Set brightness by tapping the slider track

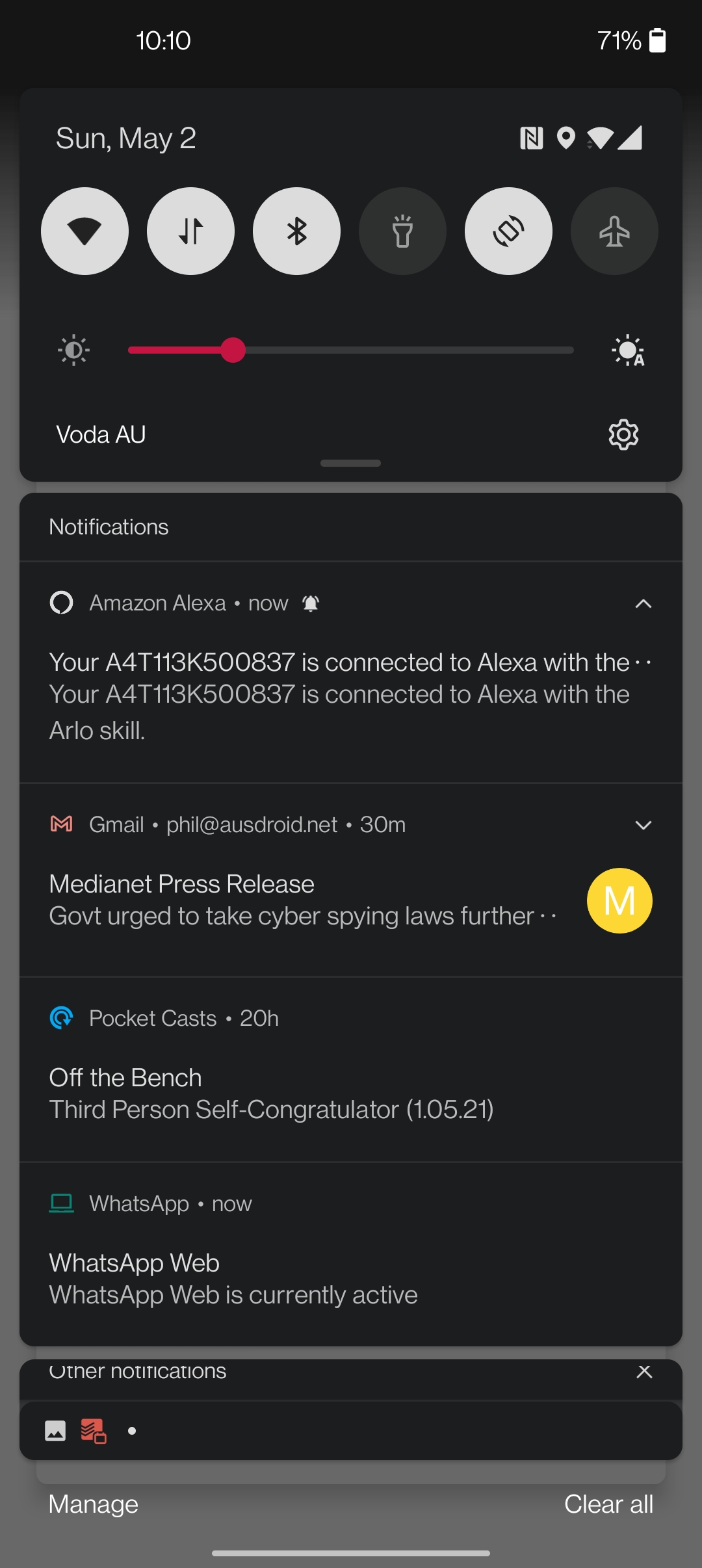coord(351,350)
